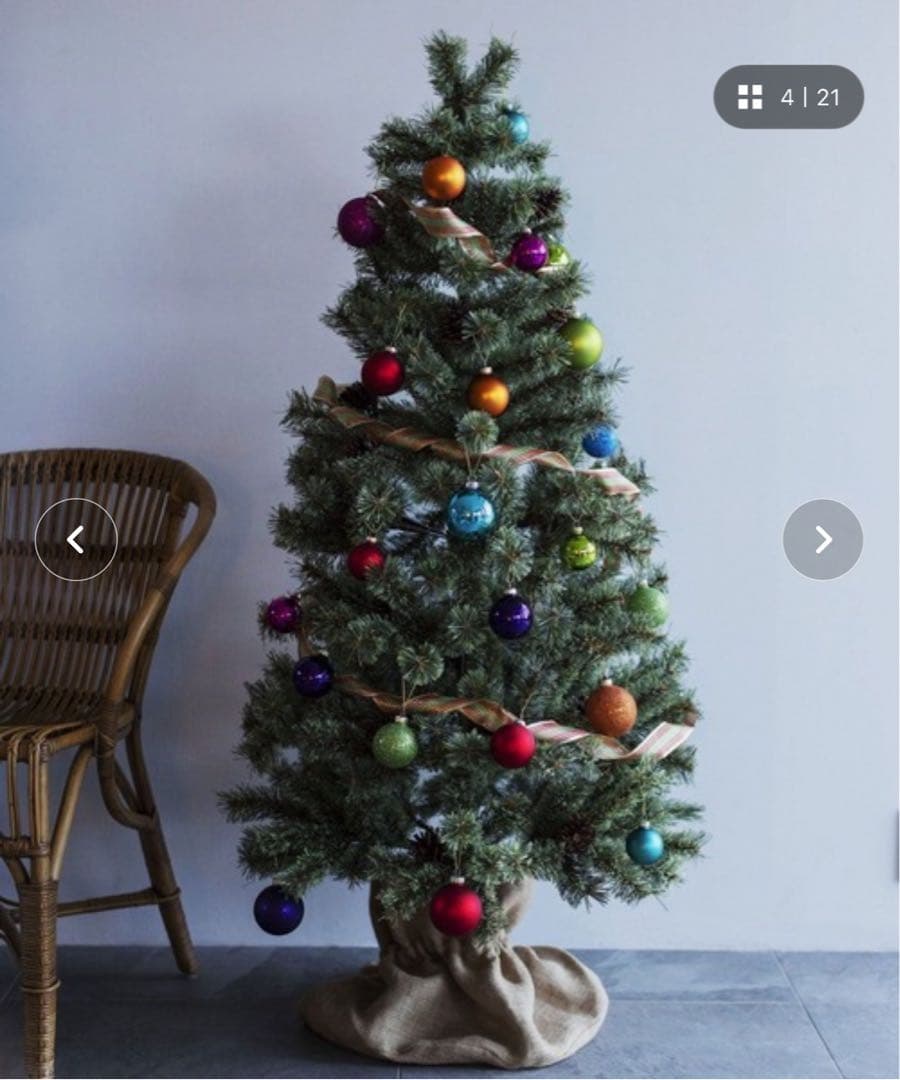Click the dark purple ornament on lowest branch

click(x=277, y=908)
